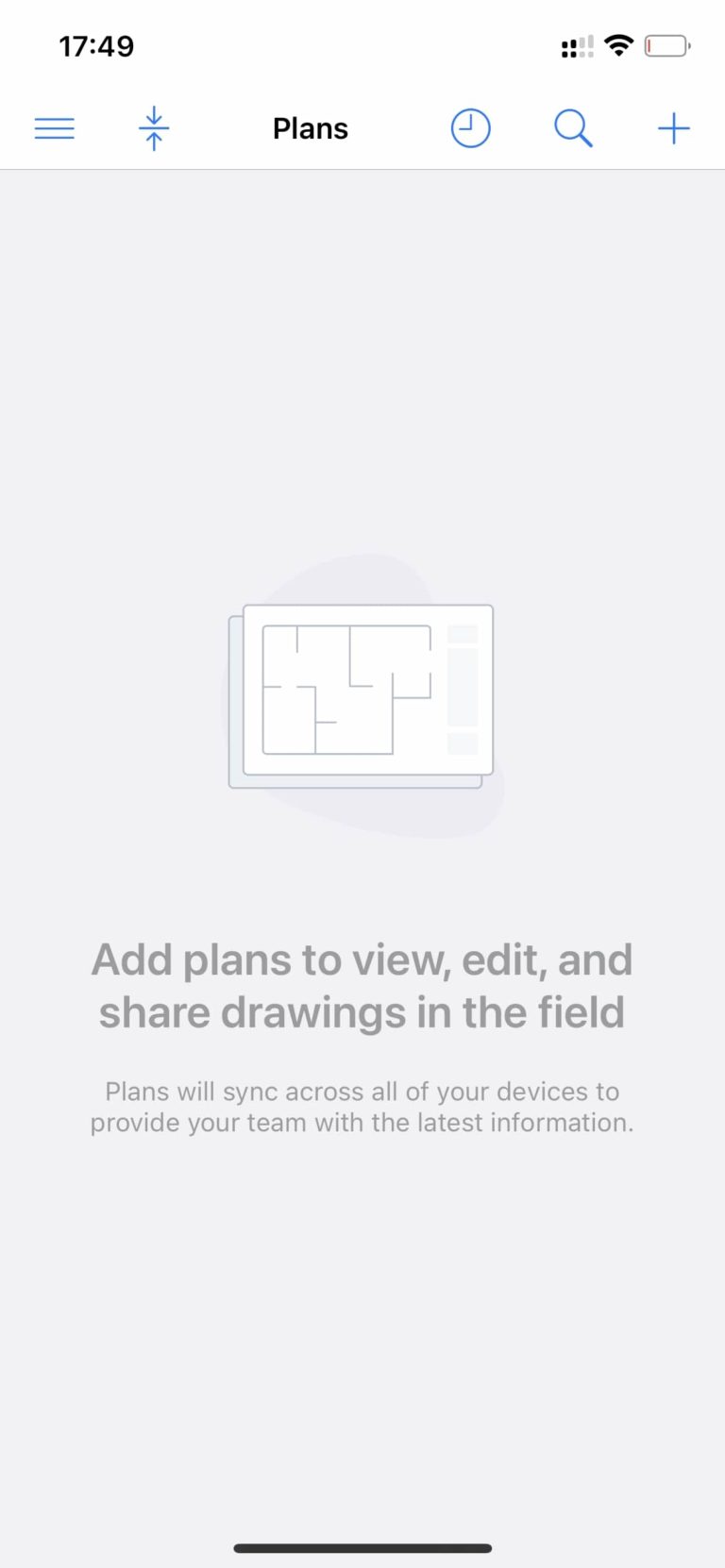This screenshot has width=725, height=1568.
Task: Search plans with the magnifier icon
Action: coord(573,128)
